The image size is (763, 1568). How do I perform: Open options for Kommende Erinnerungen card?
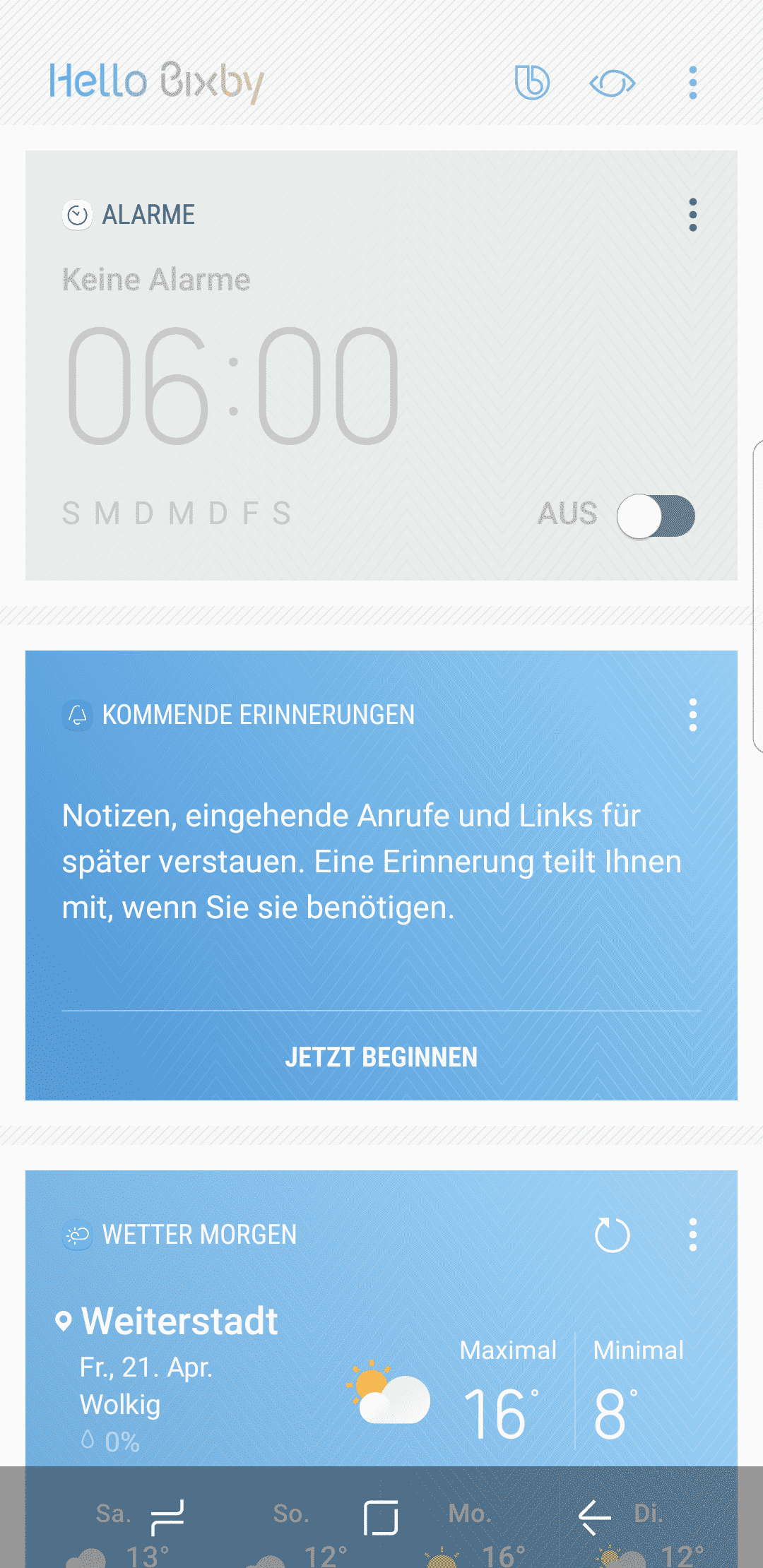(x=692, y=715)
